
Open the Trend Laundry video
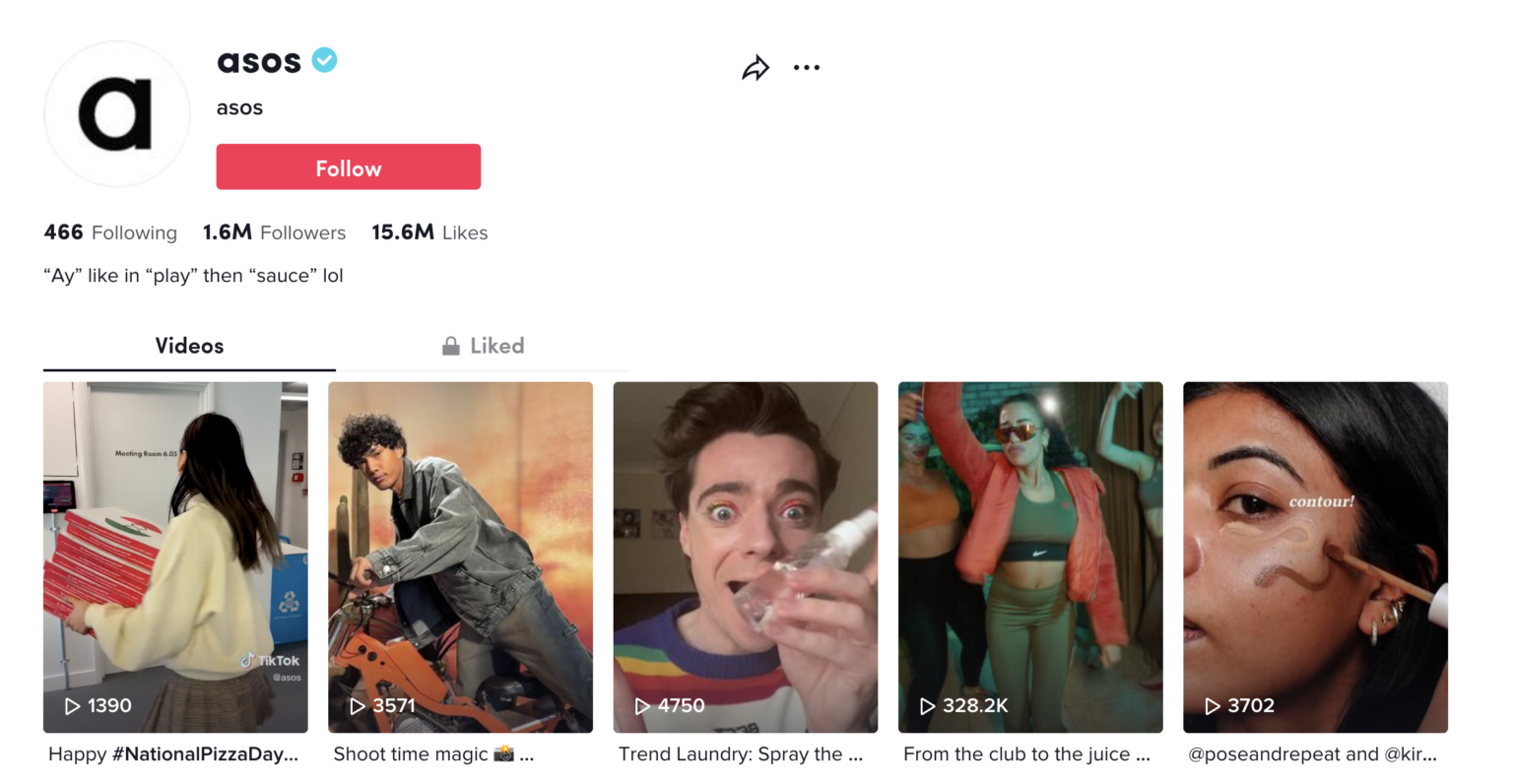point(745,556)
